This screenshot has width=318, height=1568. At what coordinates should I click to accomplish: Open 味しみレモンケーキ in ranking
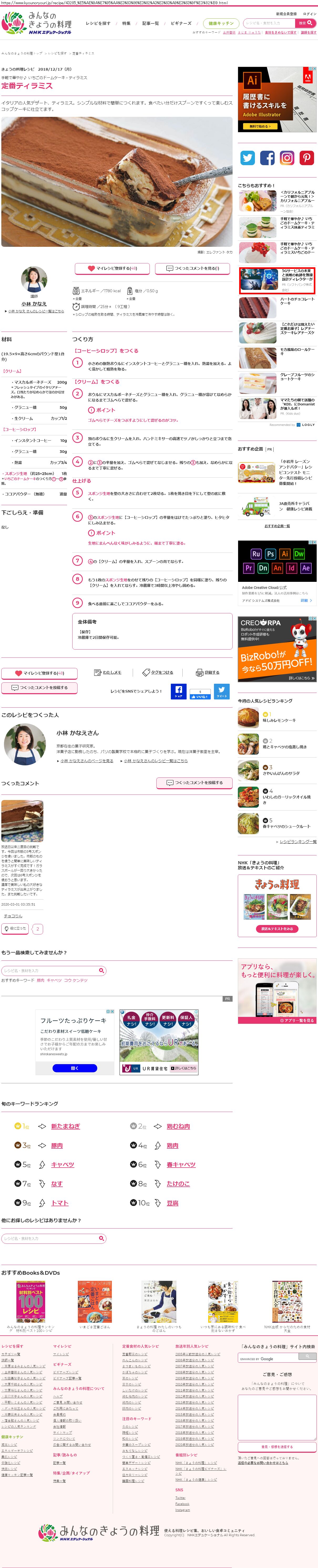click(279, 720)
